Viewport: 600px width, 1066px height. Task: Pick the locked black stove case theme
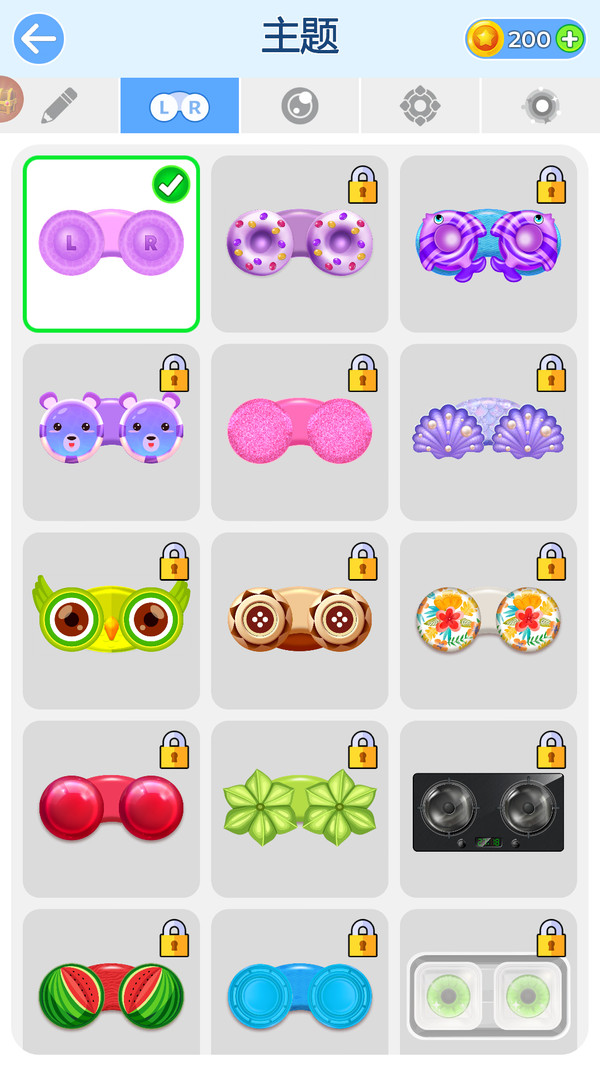[x=488, y=808]
